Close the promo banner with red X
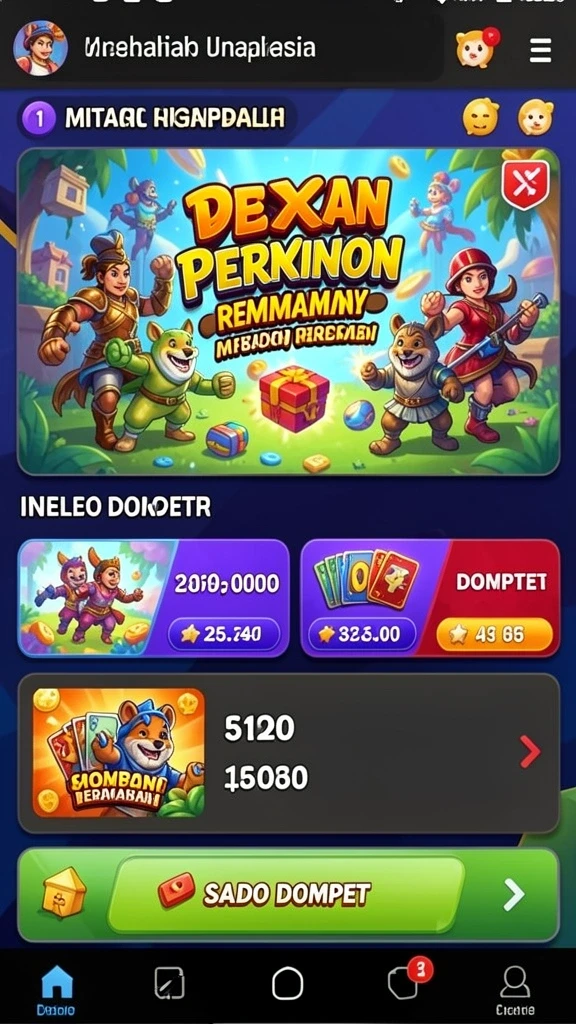This screenshot has width=576, height=1024. tap(526, 183)
